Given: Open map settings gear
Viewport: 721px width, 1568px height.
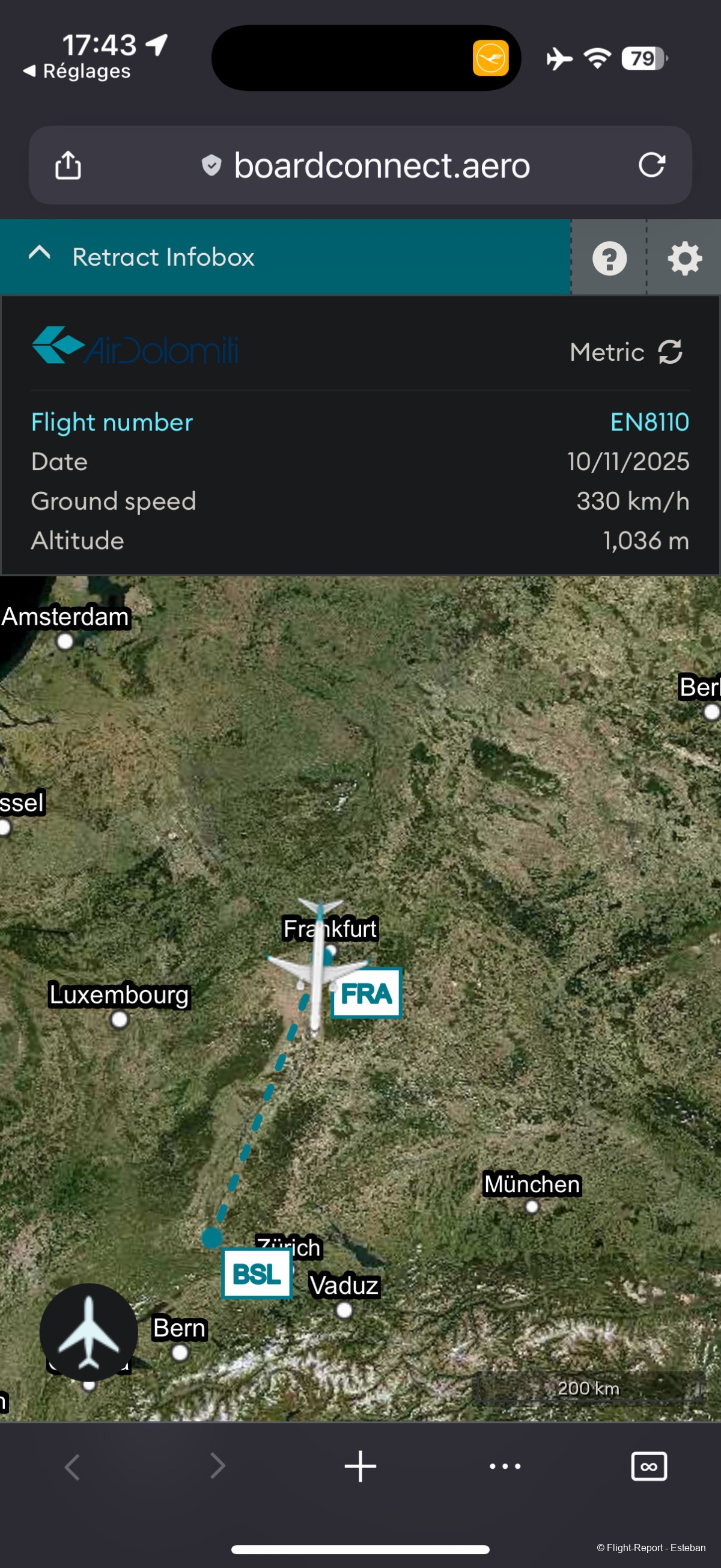Looking at the screenshot, I should (x=684, y=258).
